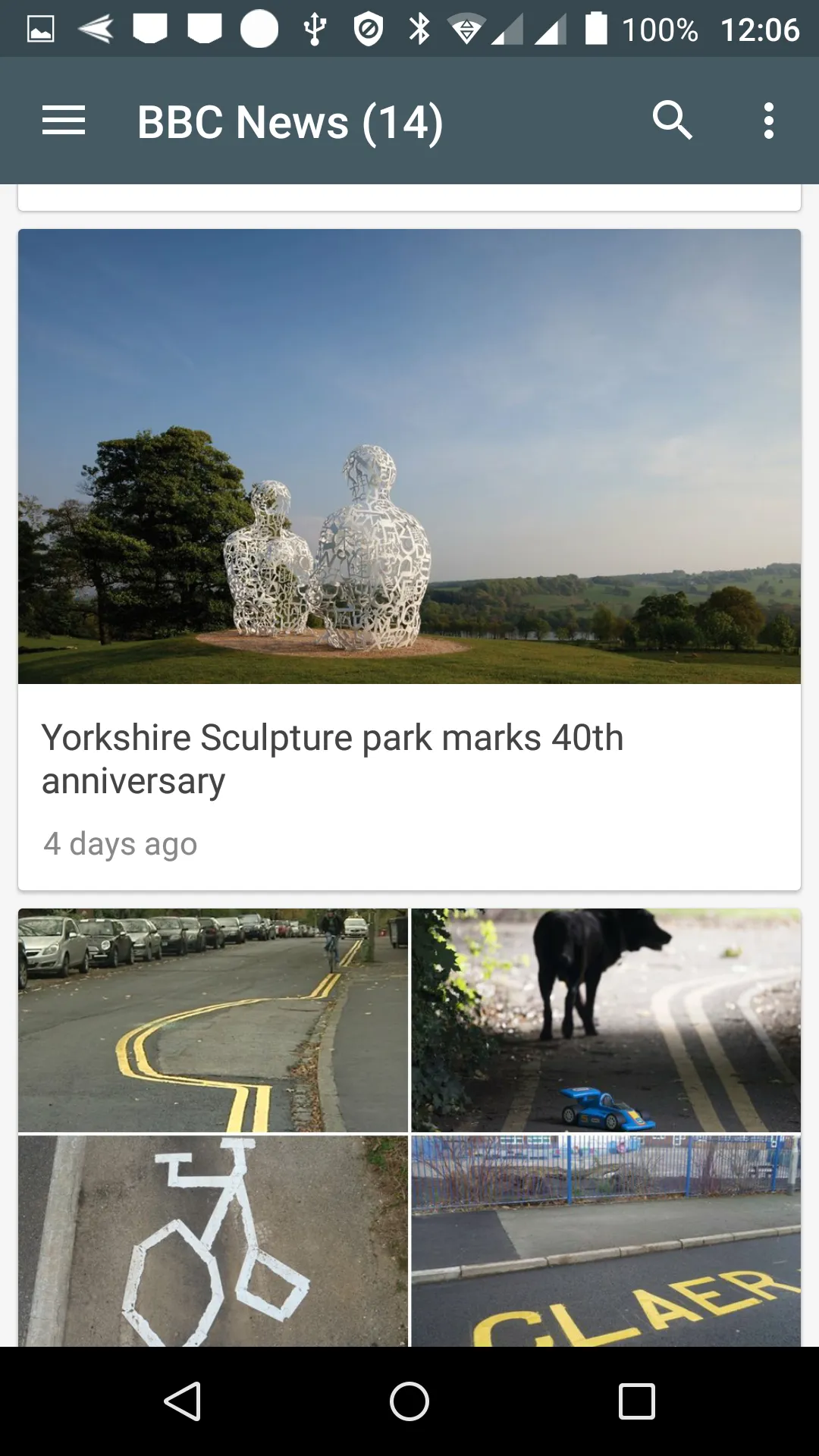
Task: Open Yorkshire Sculpture park anniversary article
Action: coord(409,560)
